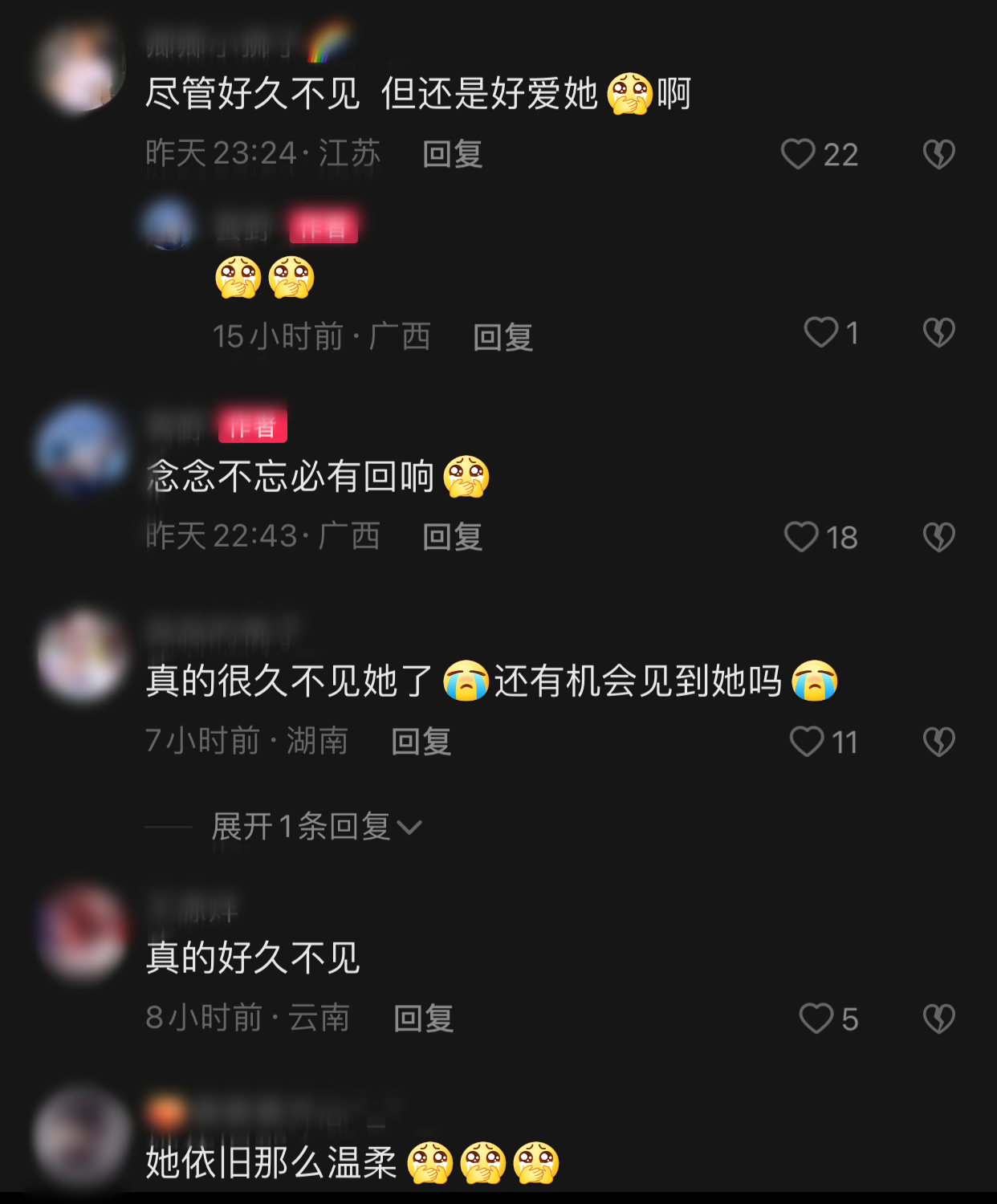The width and height of the screenshot is (997, 1204).
Task: Expand 展开1条回复
Action: 316,827
